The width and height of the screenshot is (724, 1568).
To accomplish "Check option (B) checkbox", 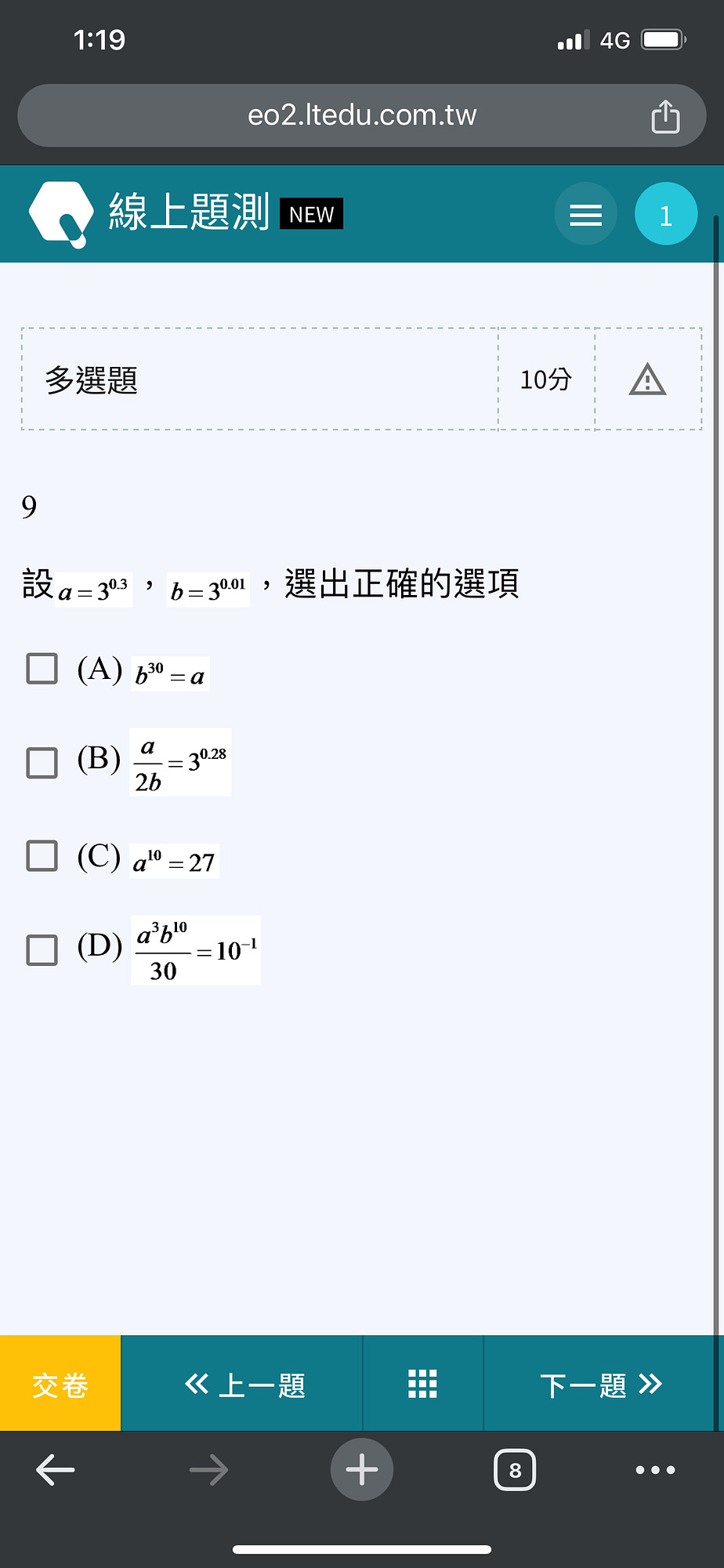I will coord(42,762).
